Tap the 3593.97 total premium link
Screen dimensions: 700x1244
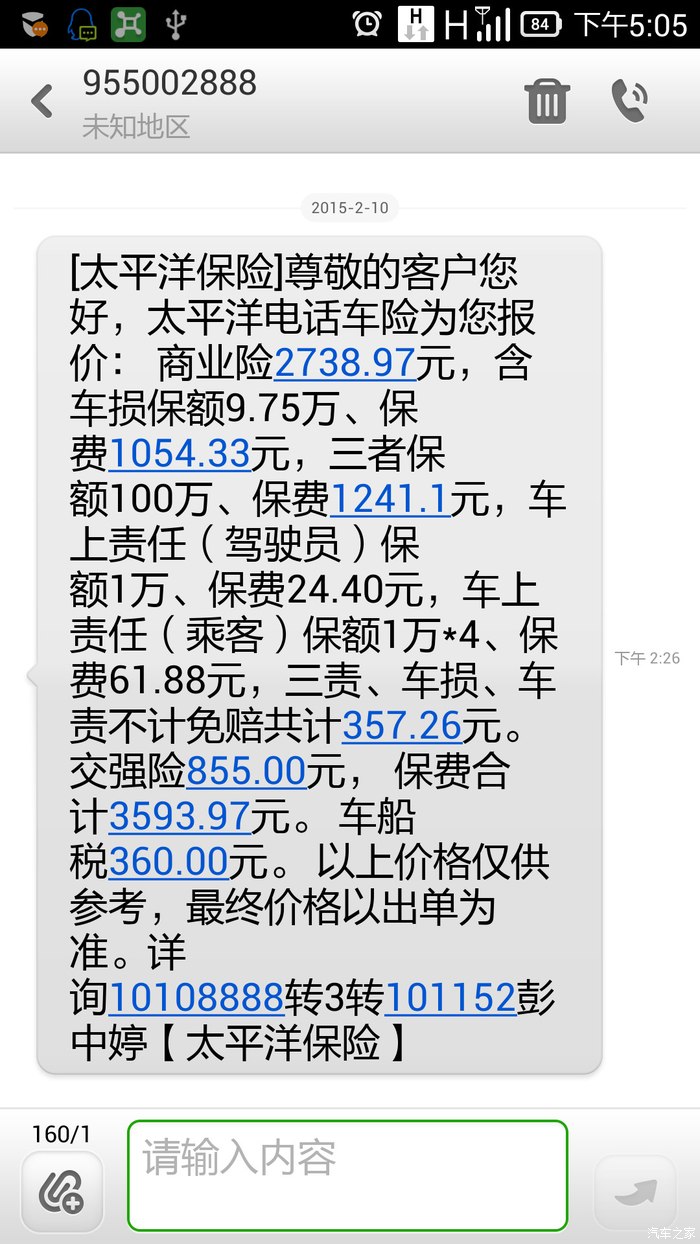[179, 817]
